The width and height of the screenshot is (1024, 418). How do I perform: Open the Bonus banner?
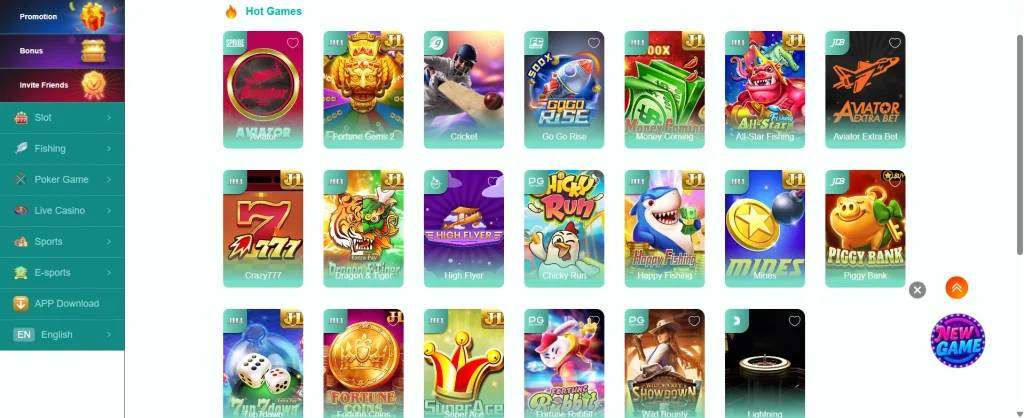62,50
